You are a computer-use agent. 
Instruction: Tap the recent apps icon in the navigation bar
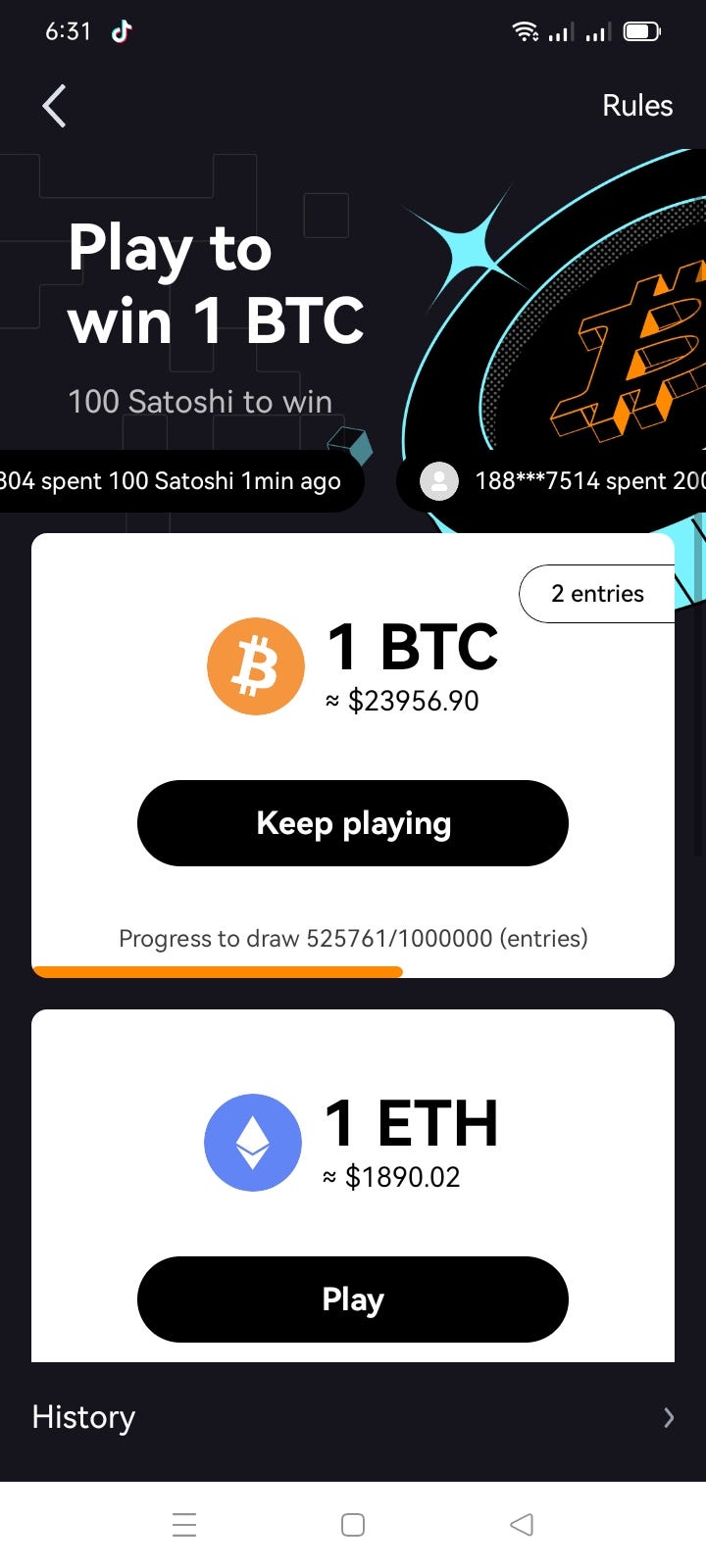click(x=184, y=1524)
